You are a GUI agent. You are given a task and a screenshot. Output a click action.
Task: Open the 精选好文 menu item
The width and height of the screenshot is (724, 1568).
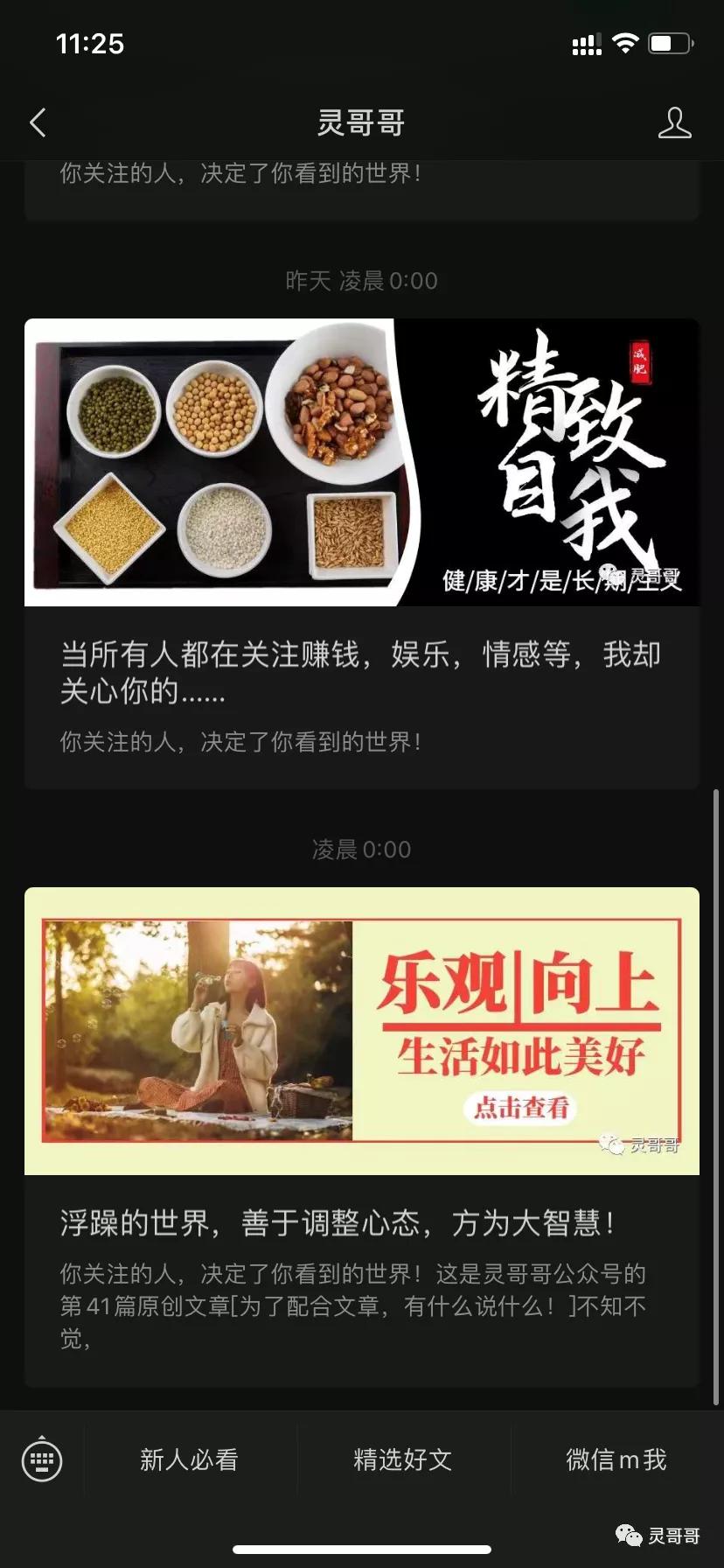[401, 1459]
